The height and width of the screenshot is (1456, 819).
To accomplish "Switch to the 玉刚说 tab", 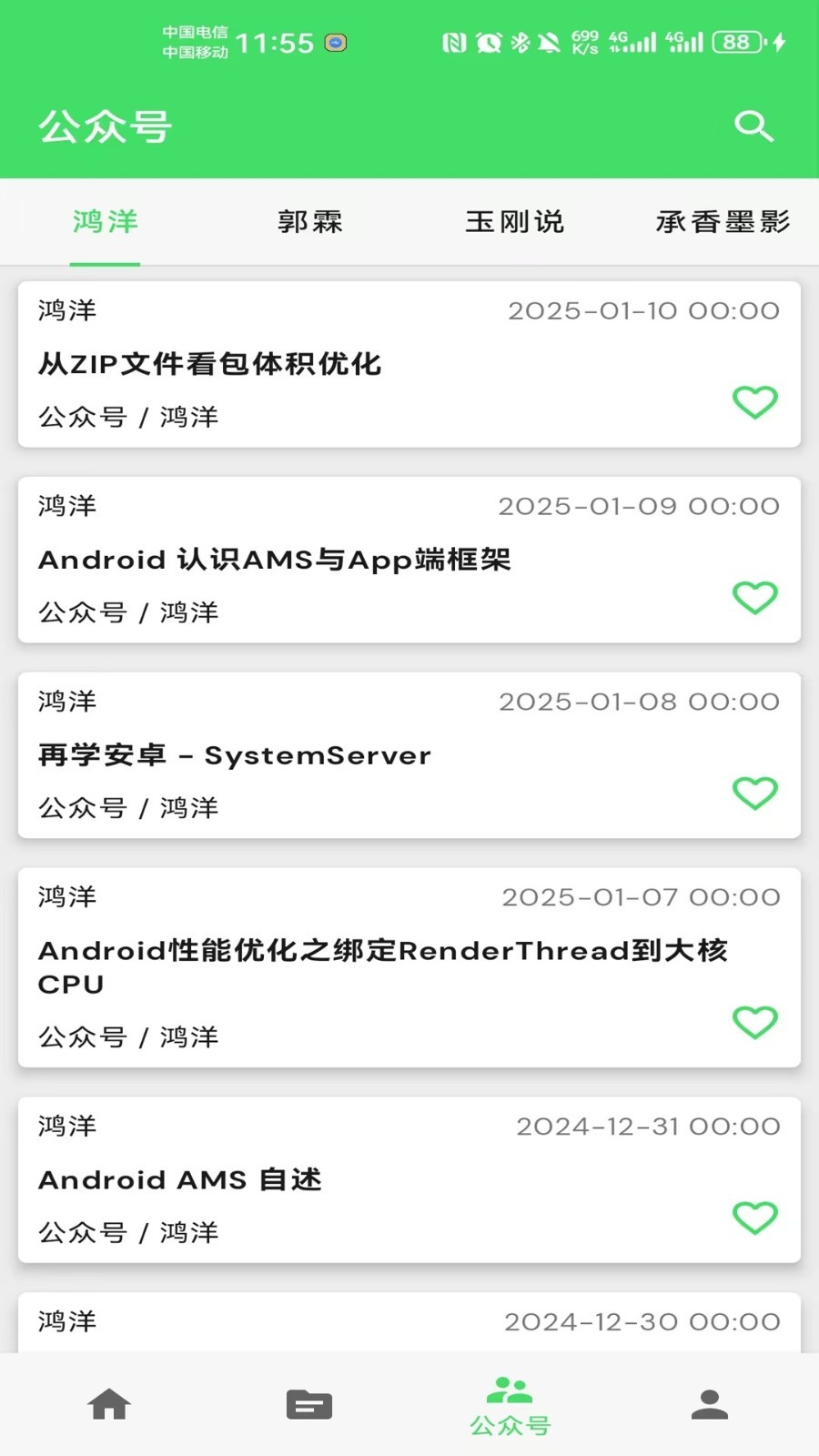I will pyautogui.click(x=515, y=222).
